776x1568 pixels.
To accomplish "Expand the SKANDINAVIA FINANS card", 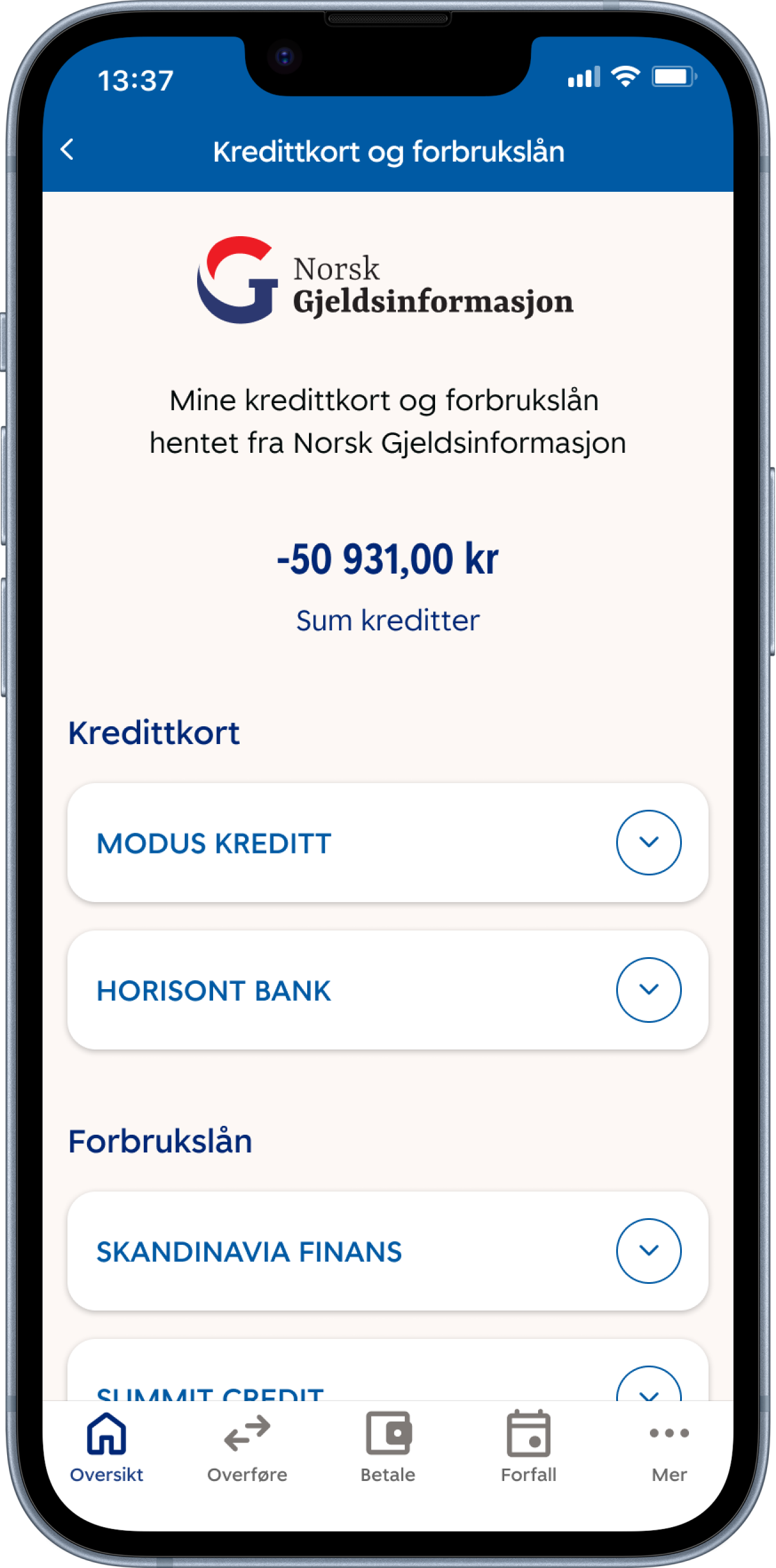I will (x=648, y=1251).
